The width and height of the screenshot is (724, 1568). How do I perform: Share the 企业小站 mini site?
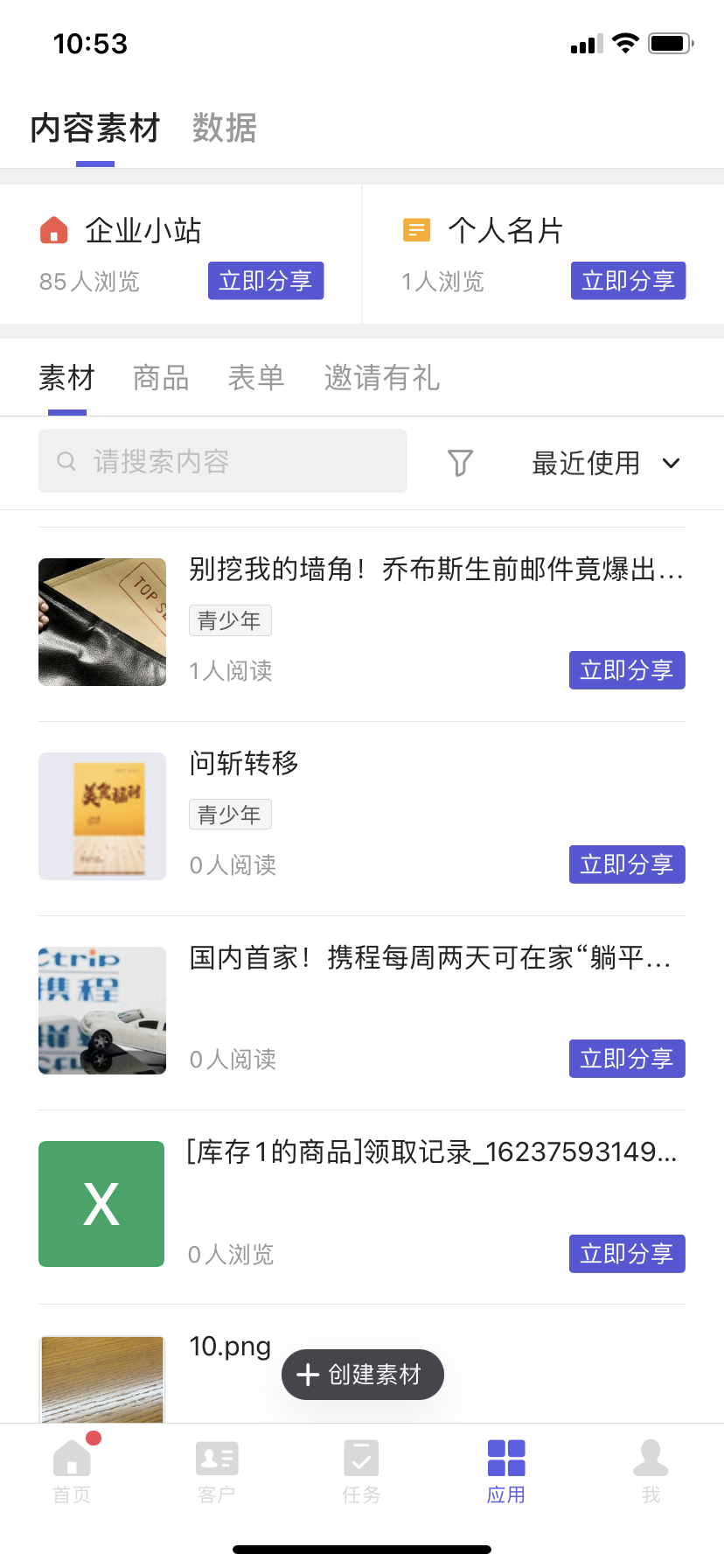coord(266,281)
